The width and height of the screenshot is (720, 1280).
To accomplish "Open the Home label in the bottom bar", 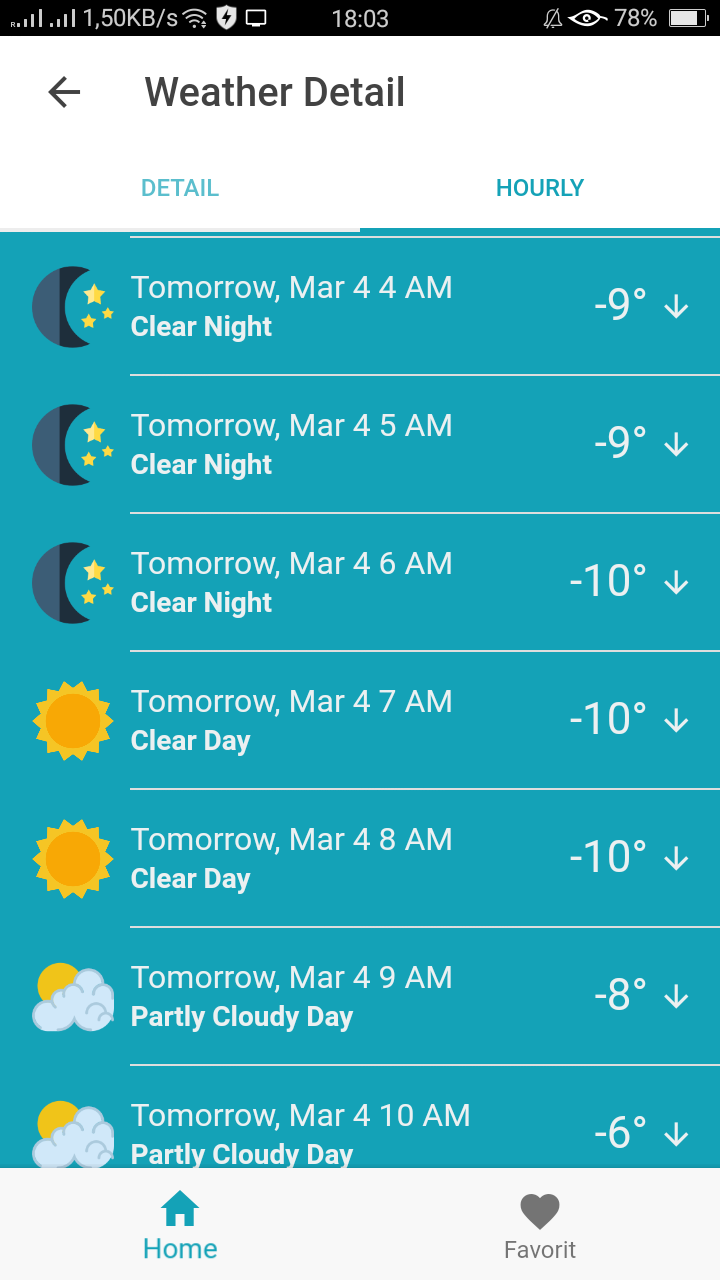I will tap(179, 1248).
